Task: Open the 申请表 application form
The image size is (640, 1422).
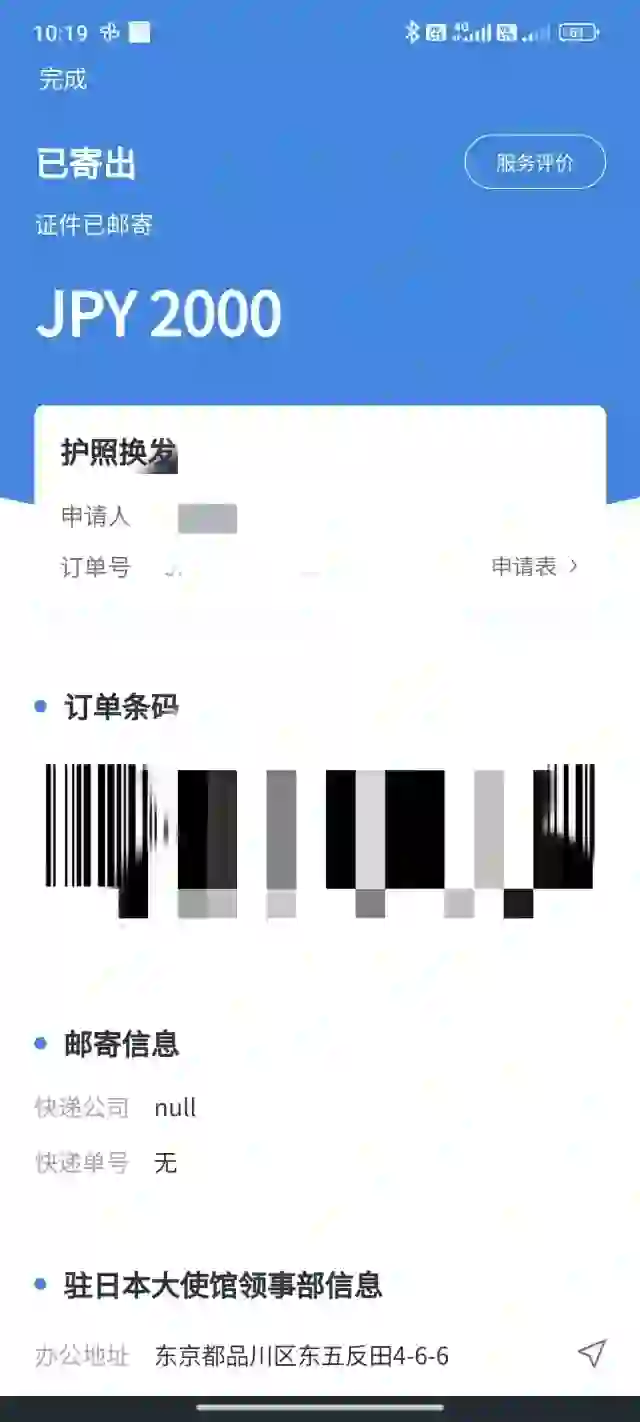Action: [534, 566]
